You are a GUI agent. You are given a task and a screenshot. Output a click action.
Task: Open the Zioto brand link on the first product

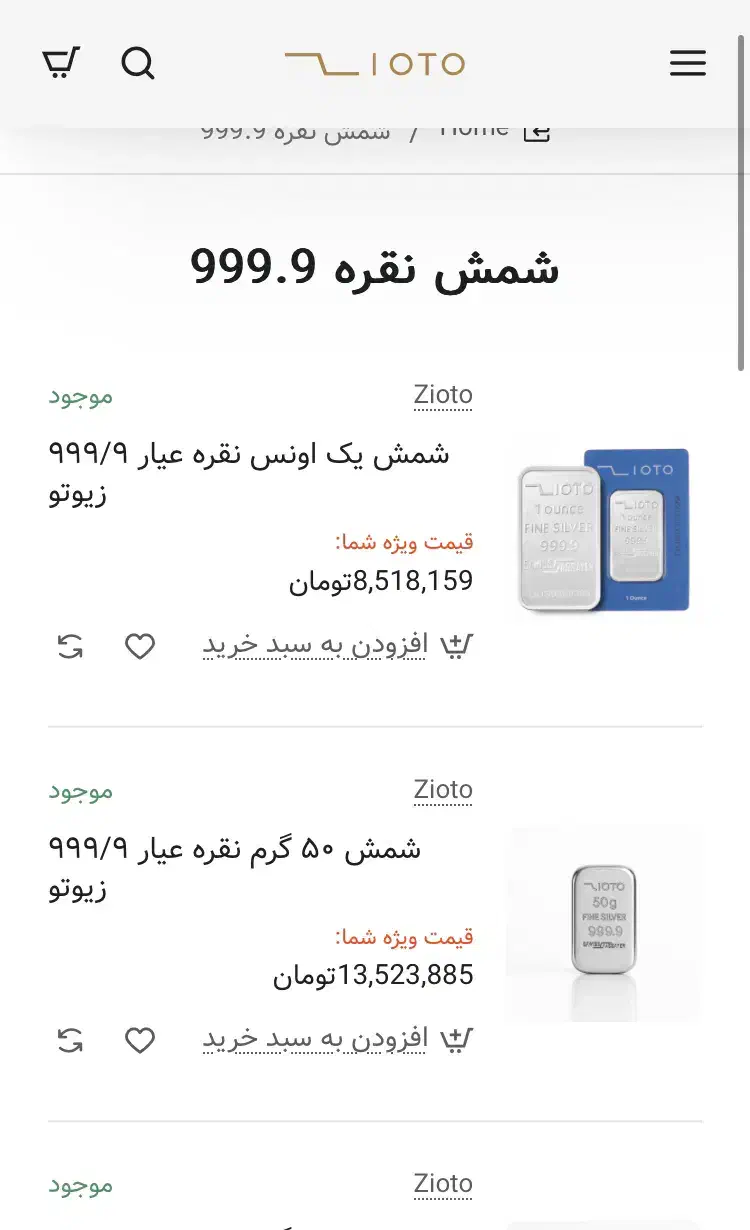coord(443,394)
